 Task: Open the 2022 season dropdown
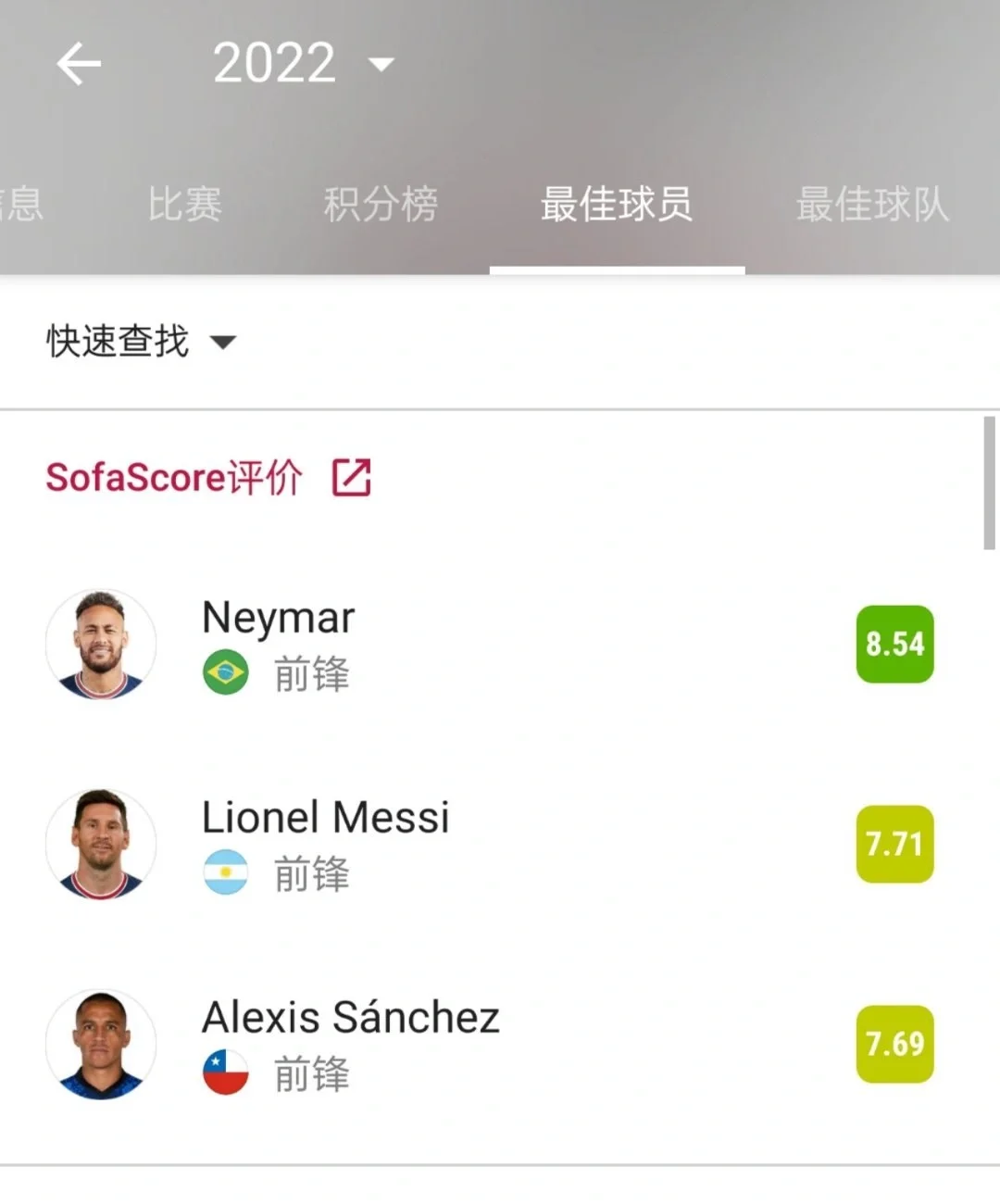tap(303, 64)
